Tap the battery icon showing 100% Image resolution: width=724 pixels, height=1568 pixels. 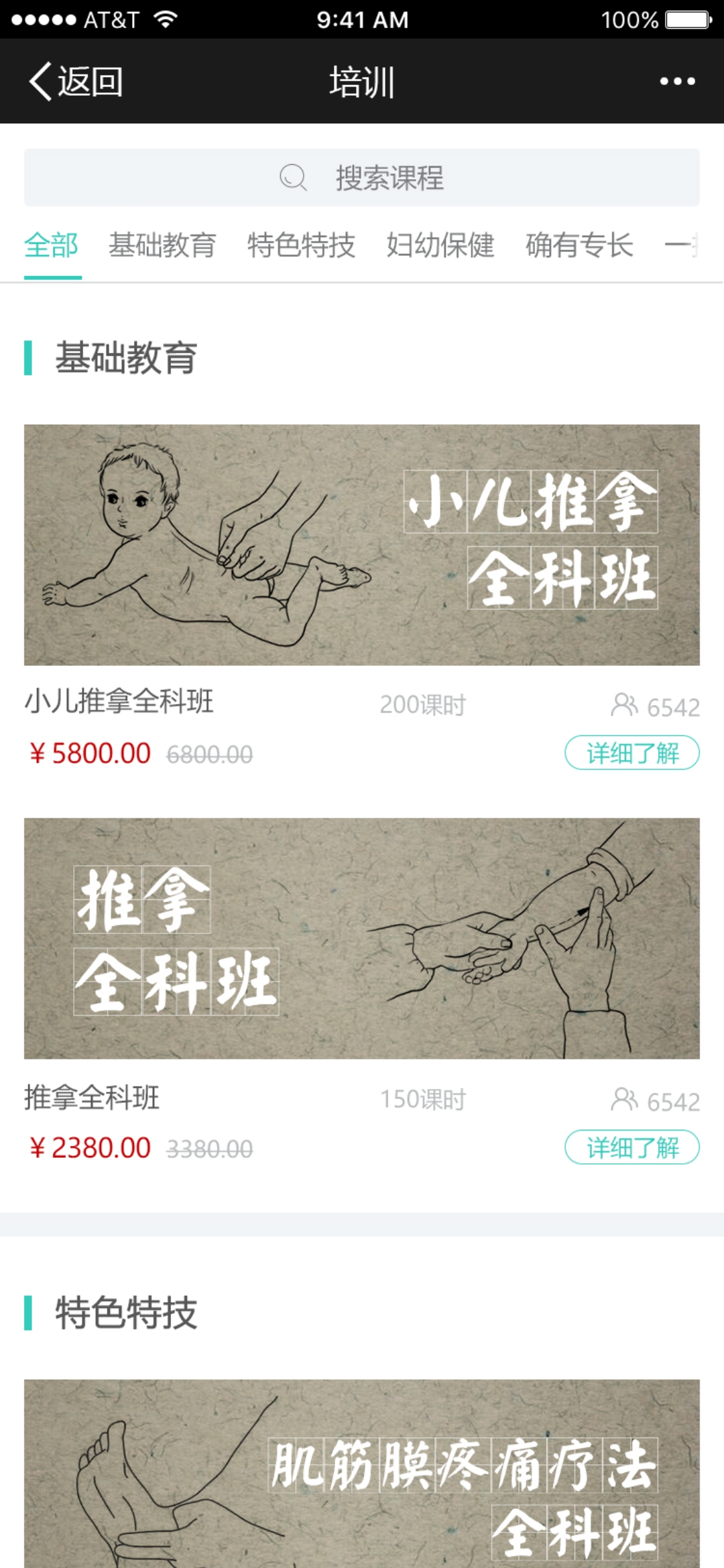[685, 19]
